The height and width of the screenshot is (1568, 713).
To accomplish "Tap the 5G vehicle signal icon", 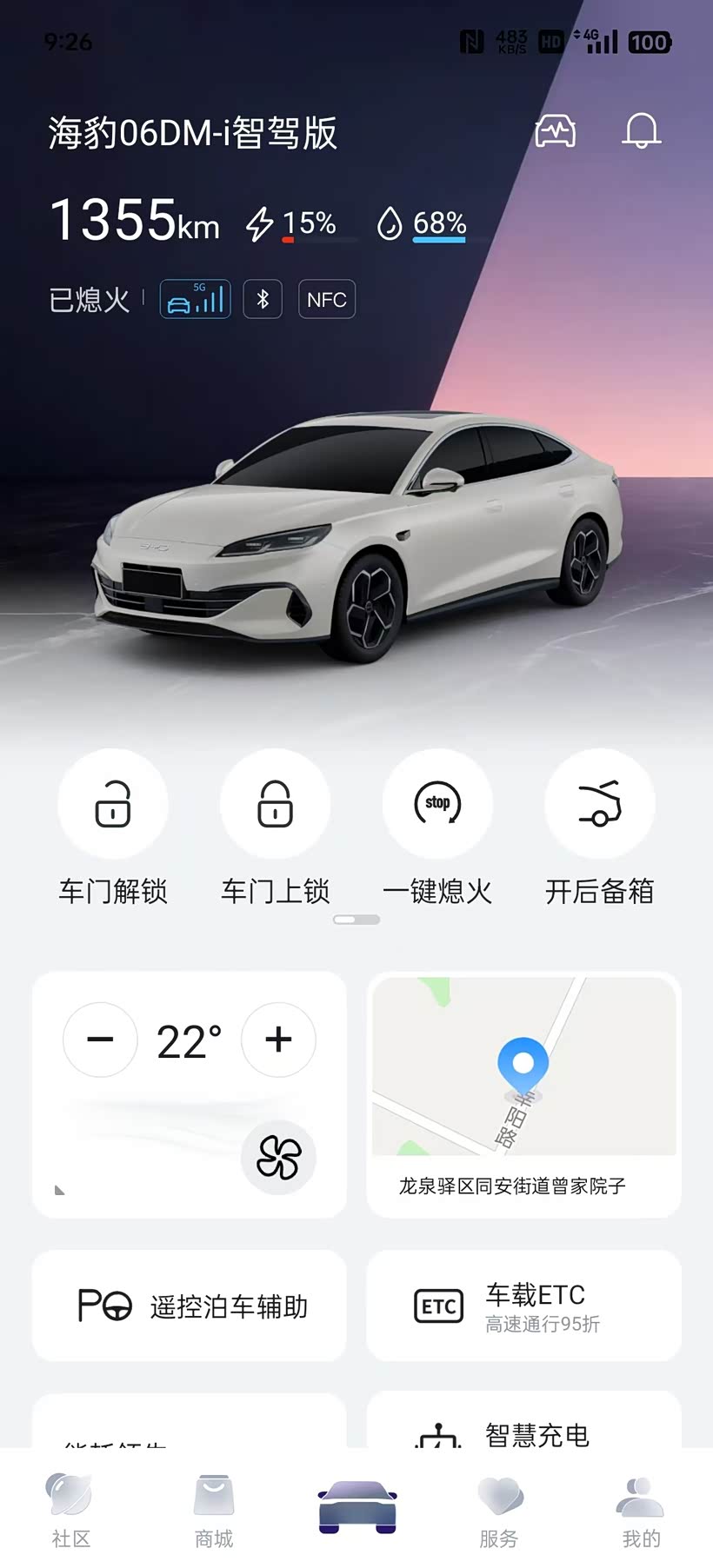I will pos(196,300).
